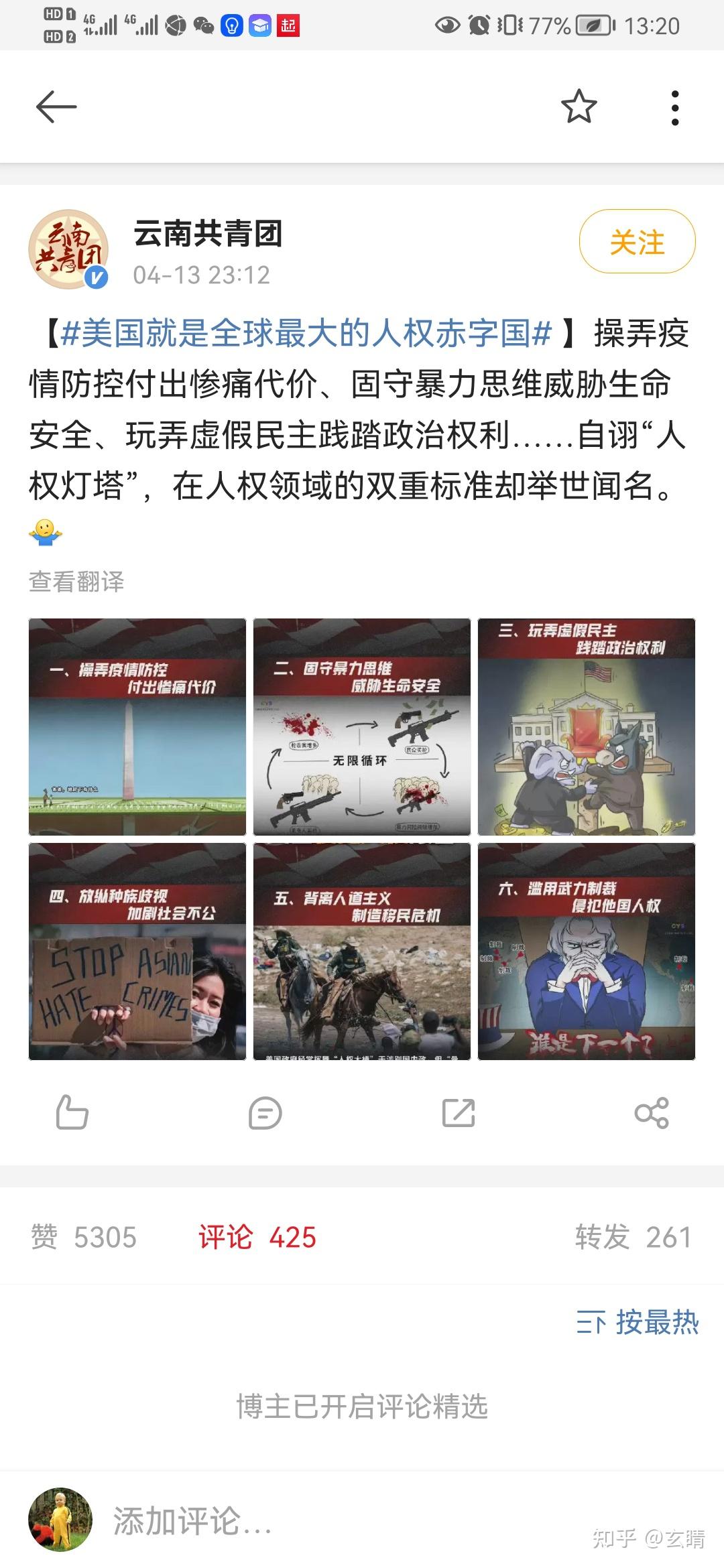724x1568 pixels.
Task: Tap the comment bubble icon under the post
Action: [265, 1113]
